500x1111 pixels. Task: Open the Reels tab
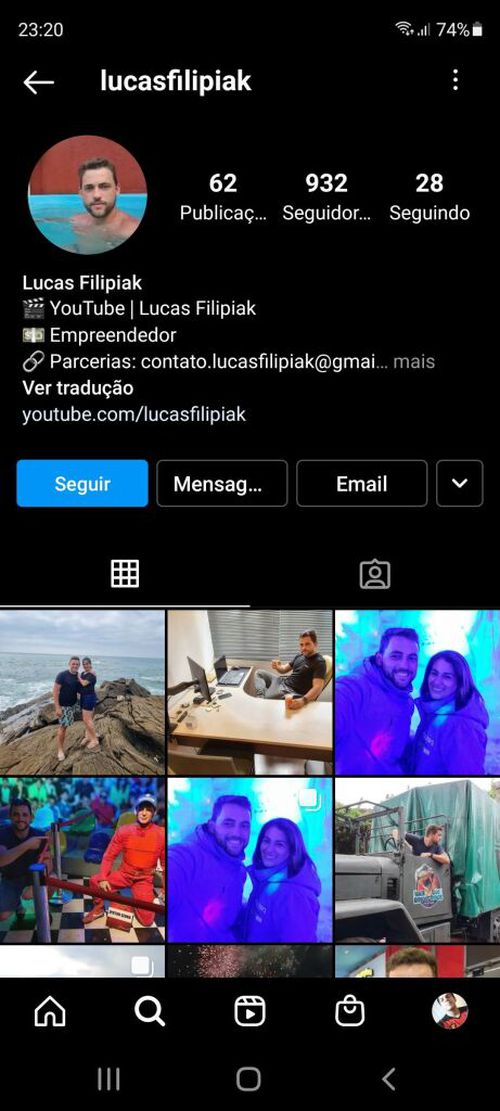click(250, 1011)
